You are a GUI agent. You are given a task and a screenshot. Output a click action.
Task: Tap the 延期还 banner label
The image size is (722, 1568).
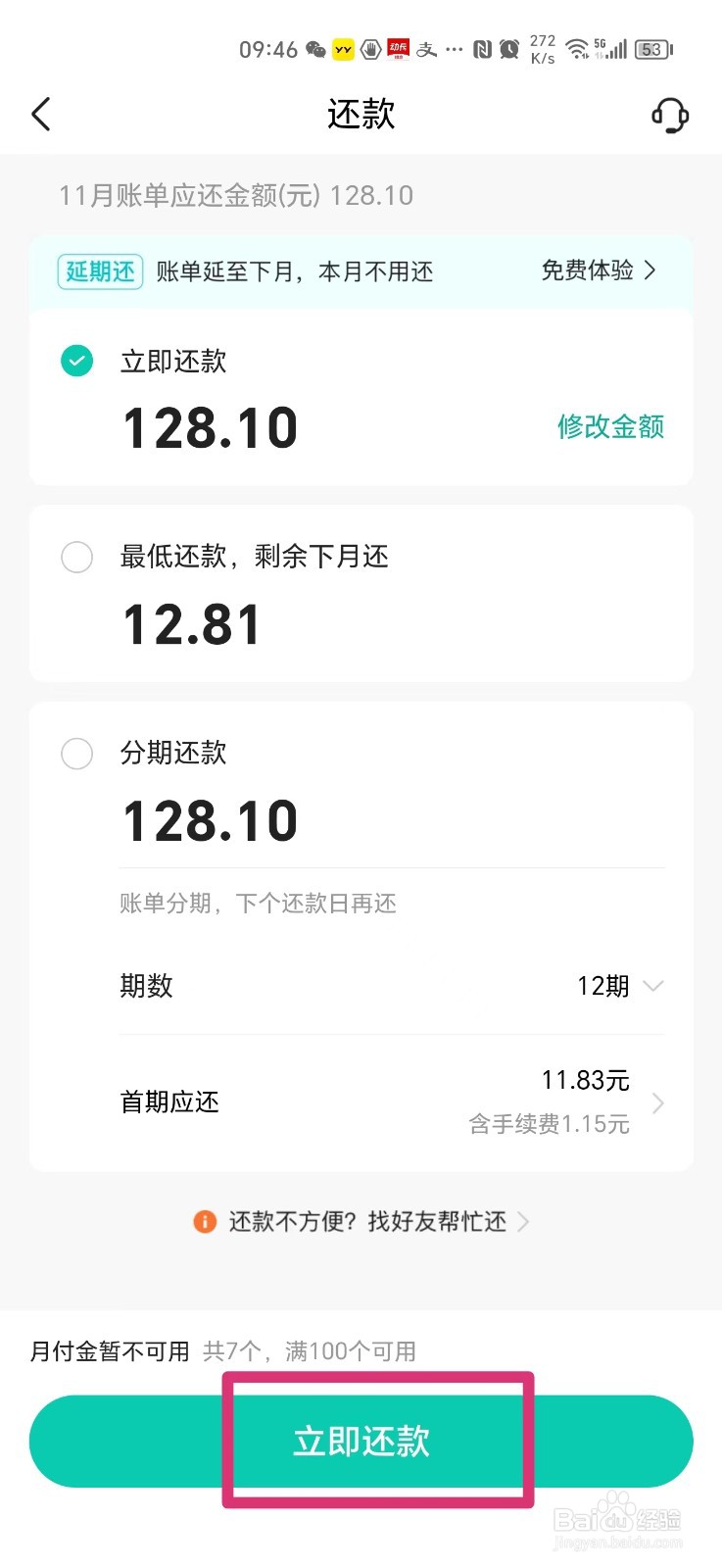[98, 271]
